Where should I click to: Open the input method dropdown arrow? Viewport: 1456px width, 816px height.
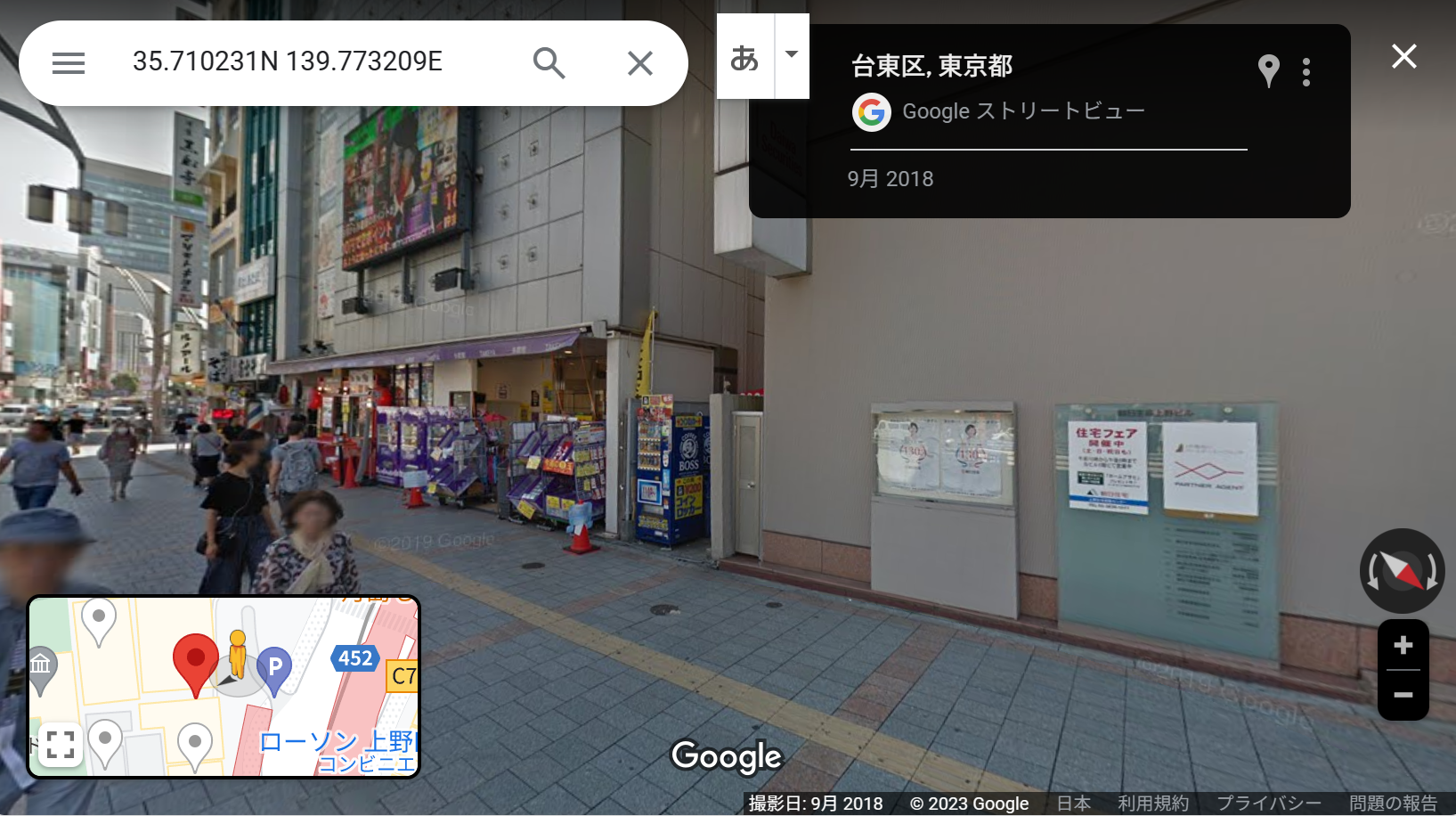tap(792, 55)
